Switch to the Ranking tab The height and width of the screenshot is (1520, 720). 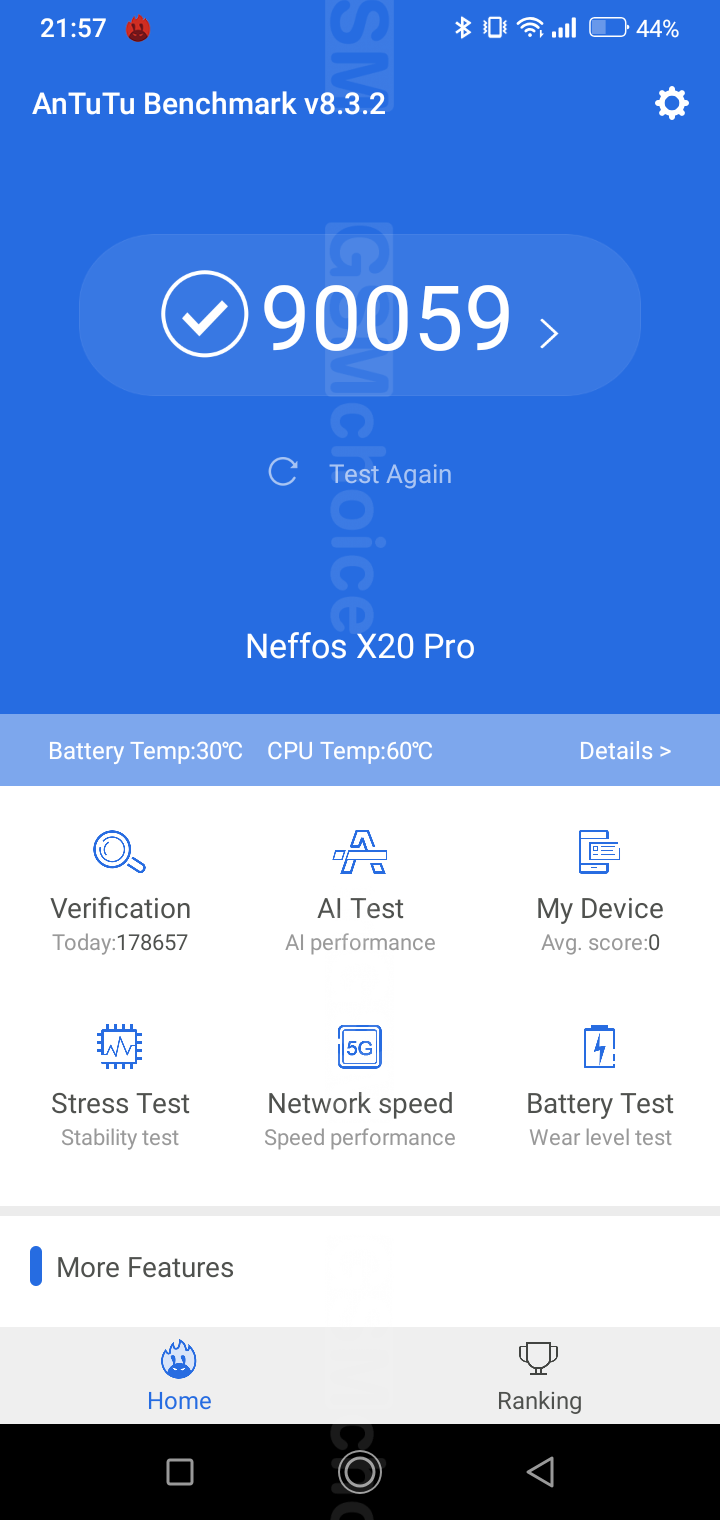click(x=539, y=1376)
